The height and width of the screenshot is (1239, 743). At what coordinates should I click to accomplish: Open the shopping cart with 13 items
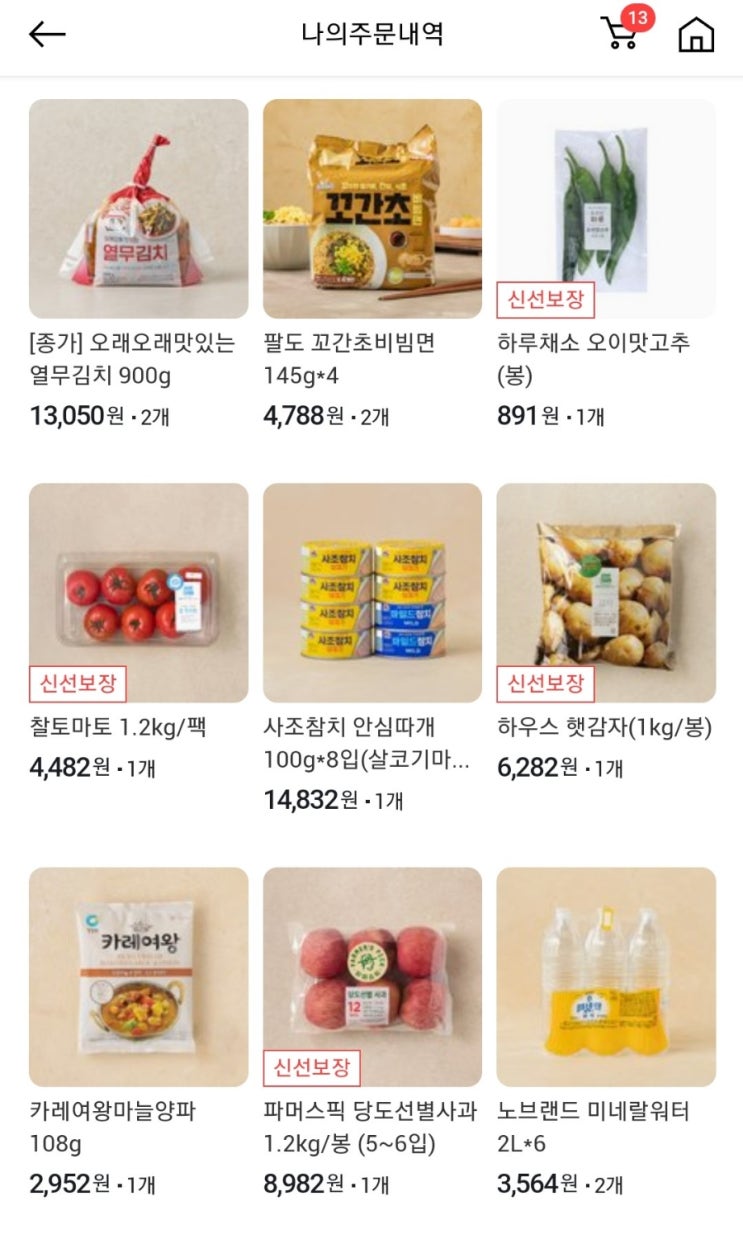(620, 34)
